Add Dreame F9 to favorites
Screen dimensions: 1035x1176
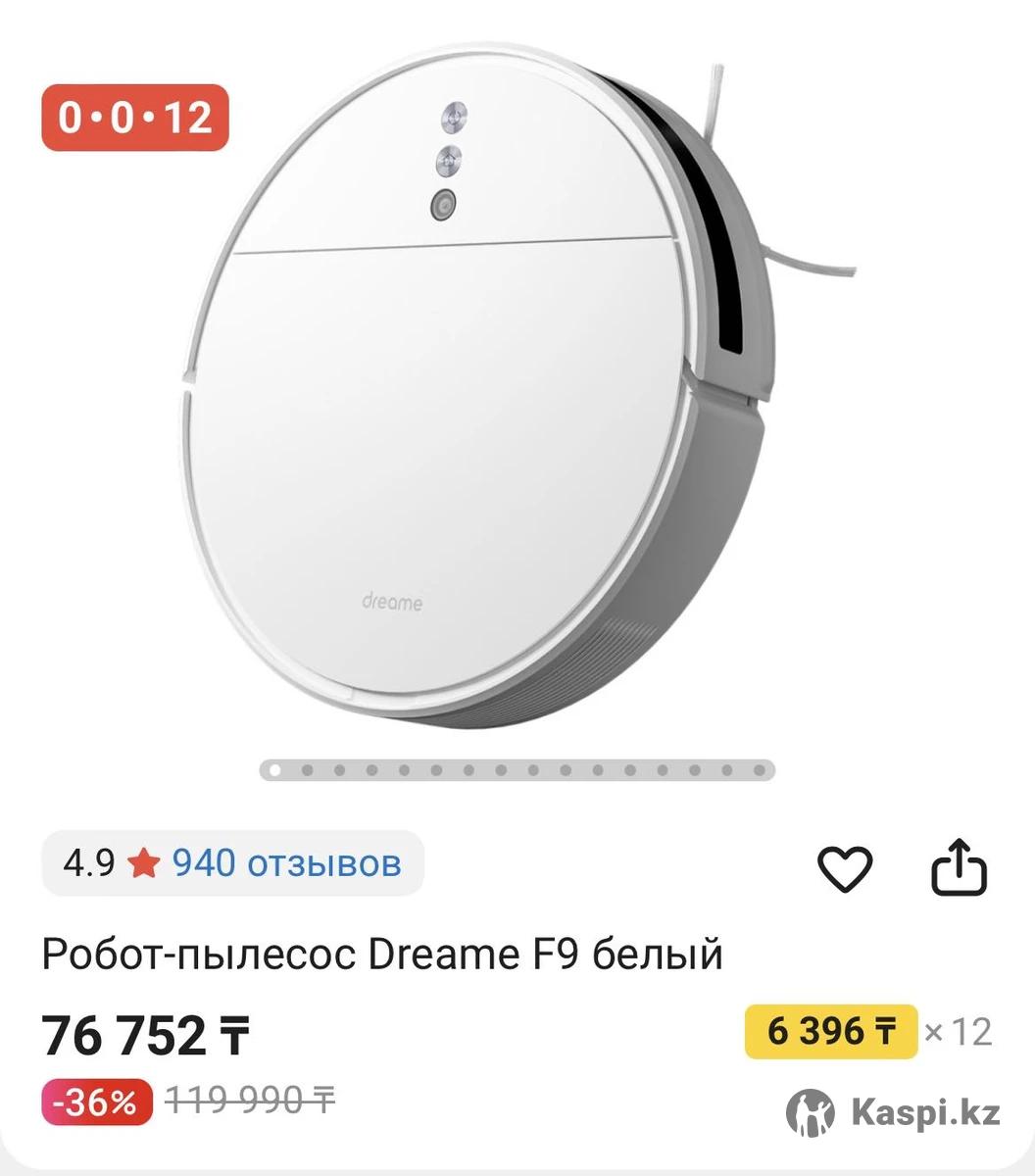pyautogui.click(x=844, y=867)
